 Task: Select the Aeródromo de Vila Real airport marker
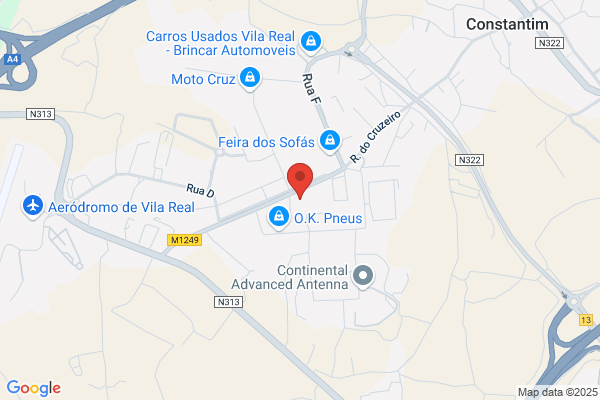[33, 206]
